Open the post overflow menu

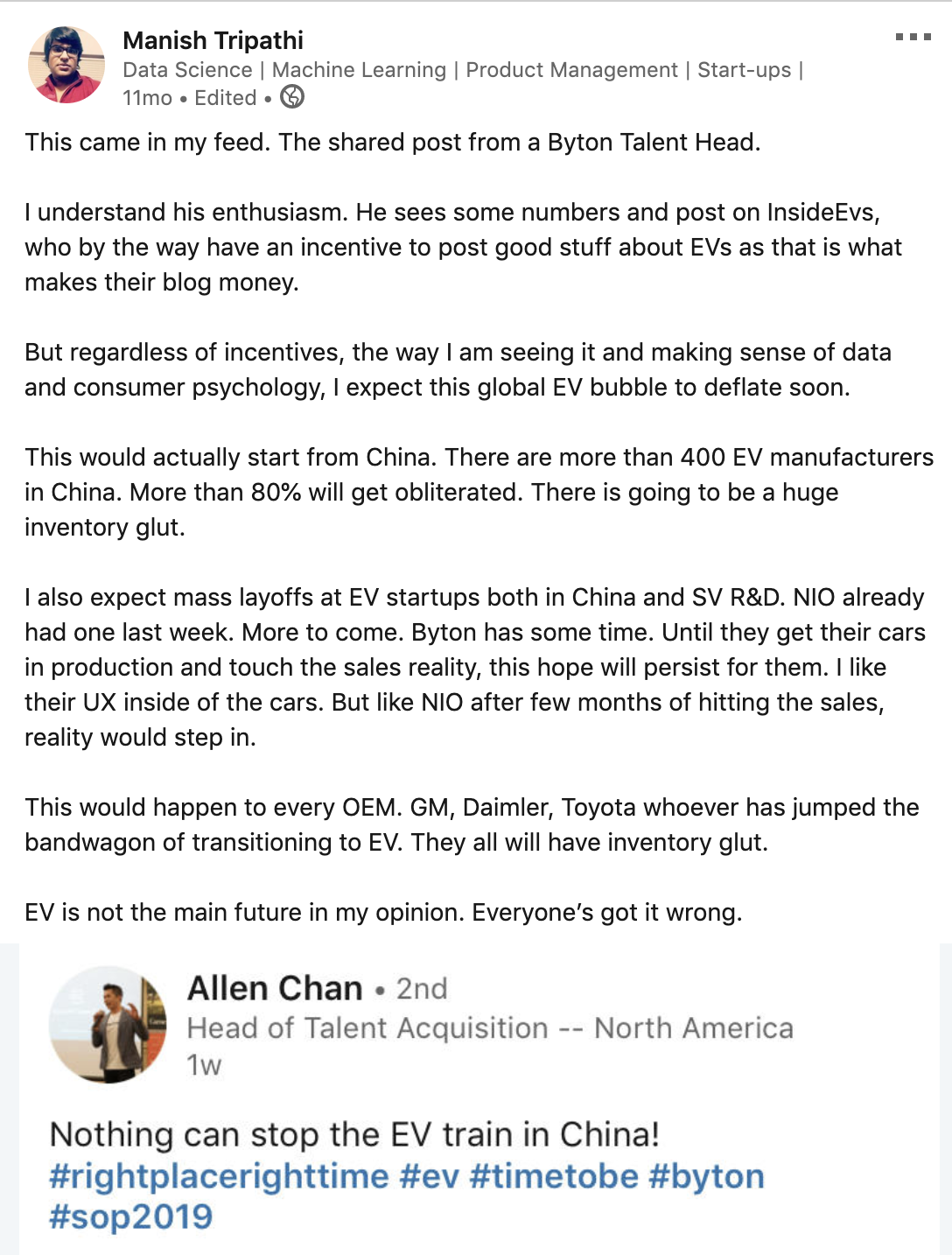pyautogui.click(x=913, y=38)
